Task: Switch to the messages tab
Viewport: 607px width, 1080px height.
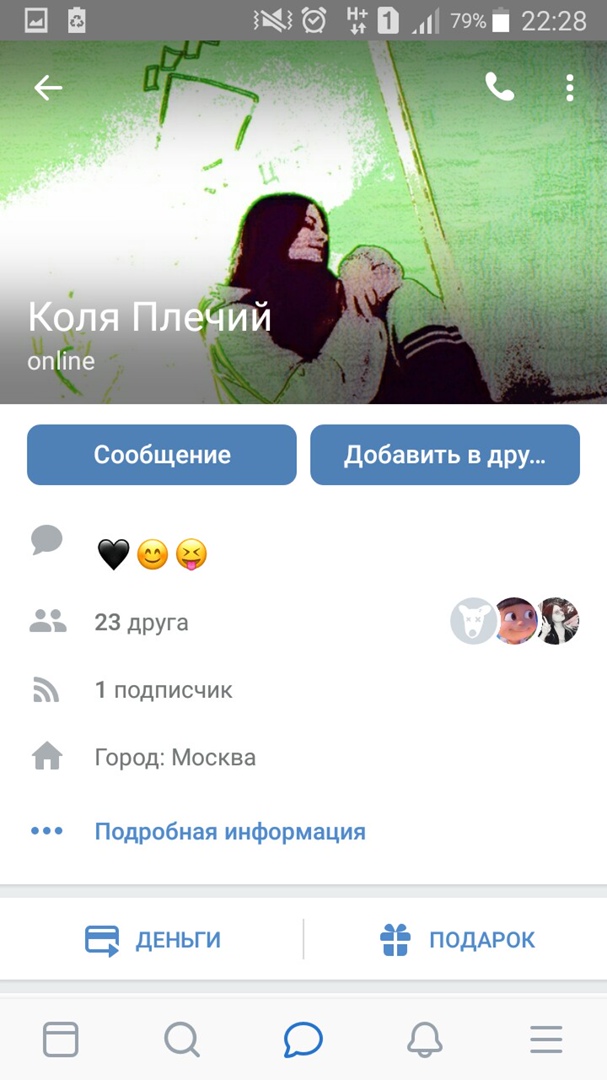Action: [x=303, y=1040]
